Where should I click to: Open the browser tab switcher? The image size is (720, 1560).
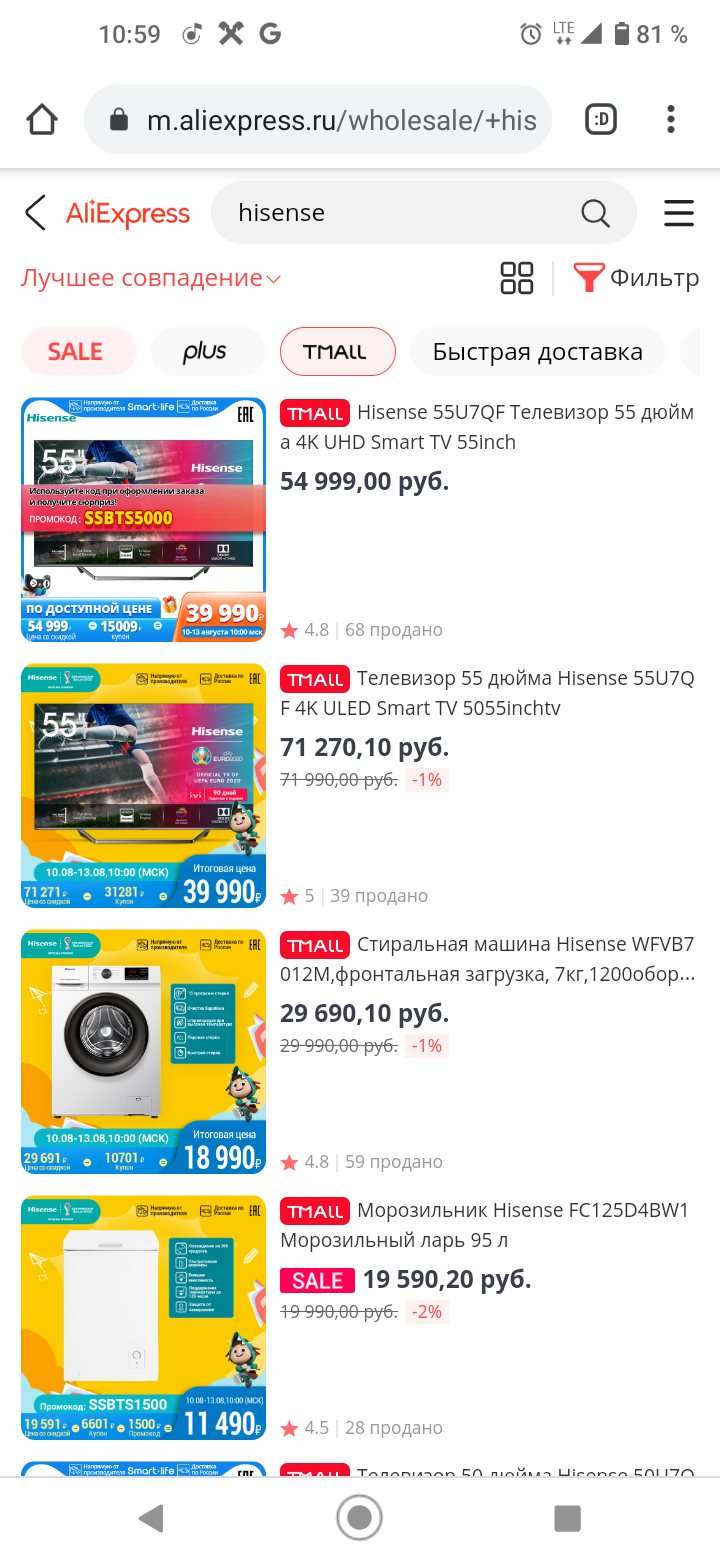pos(601,120)
